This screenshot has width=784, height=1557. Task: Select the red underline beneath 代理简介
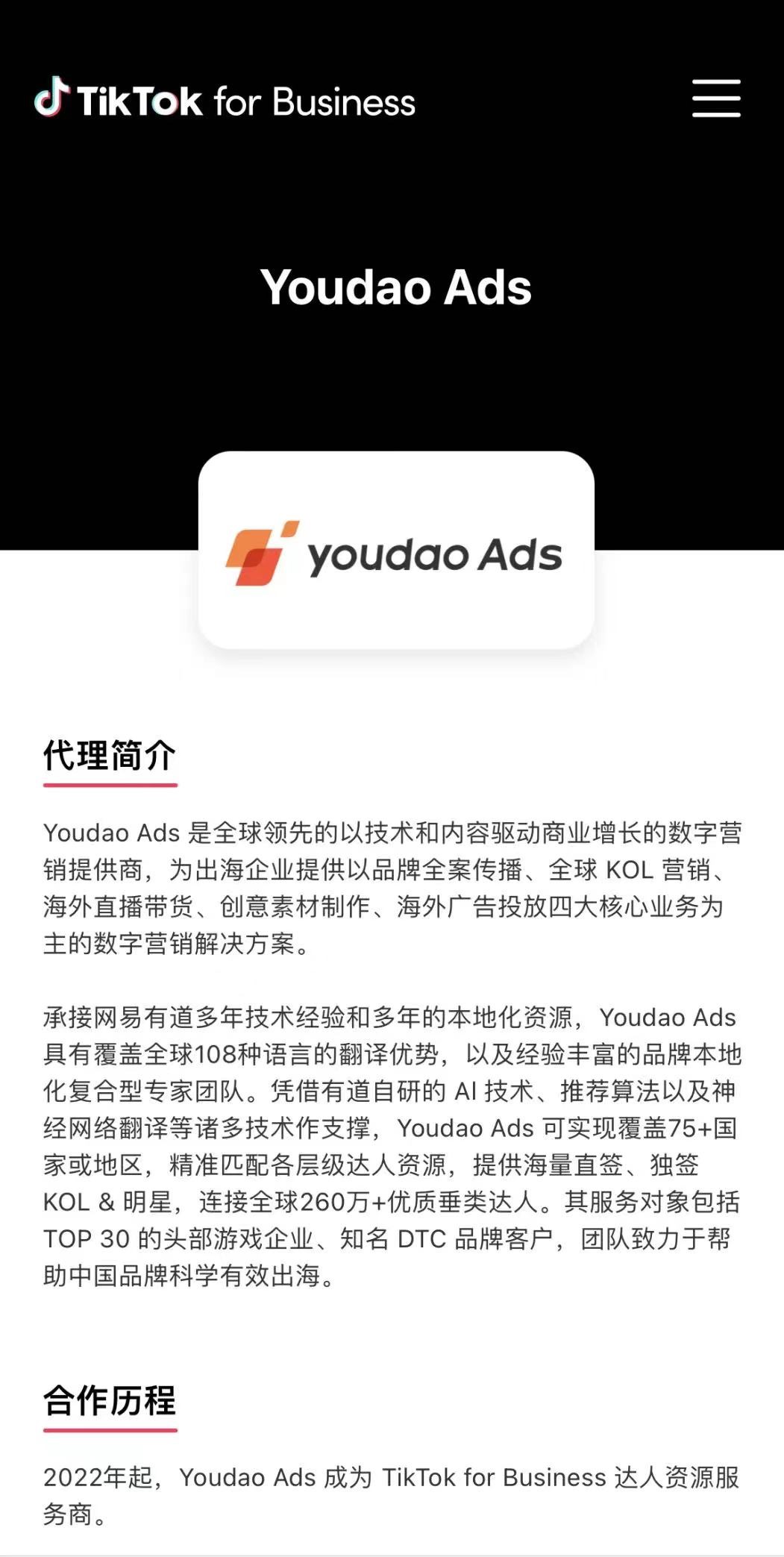110,785
